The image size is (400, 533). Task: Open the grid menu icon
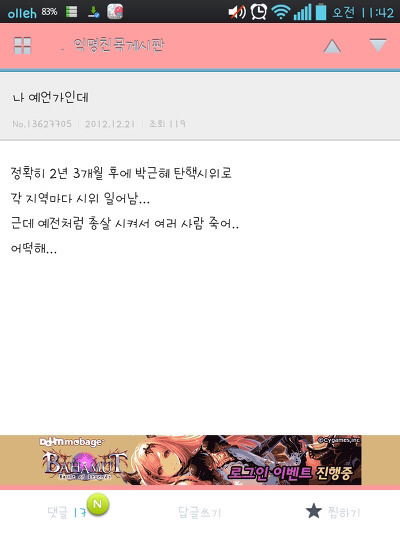[x=22, y=46]
